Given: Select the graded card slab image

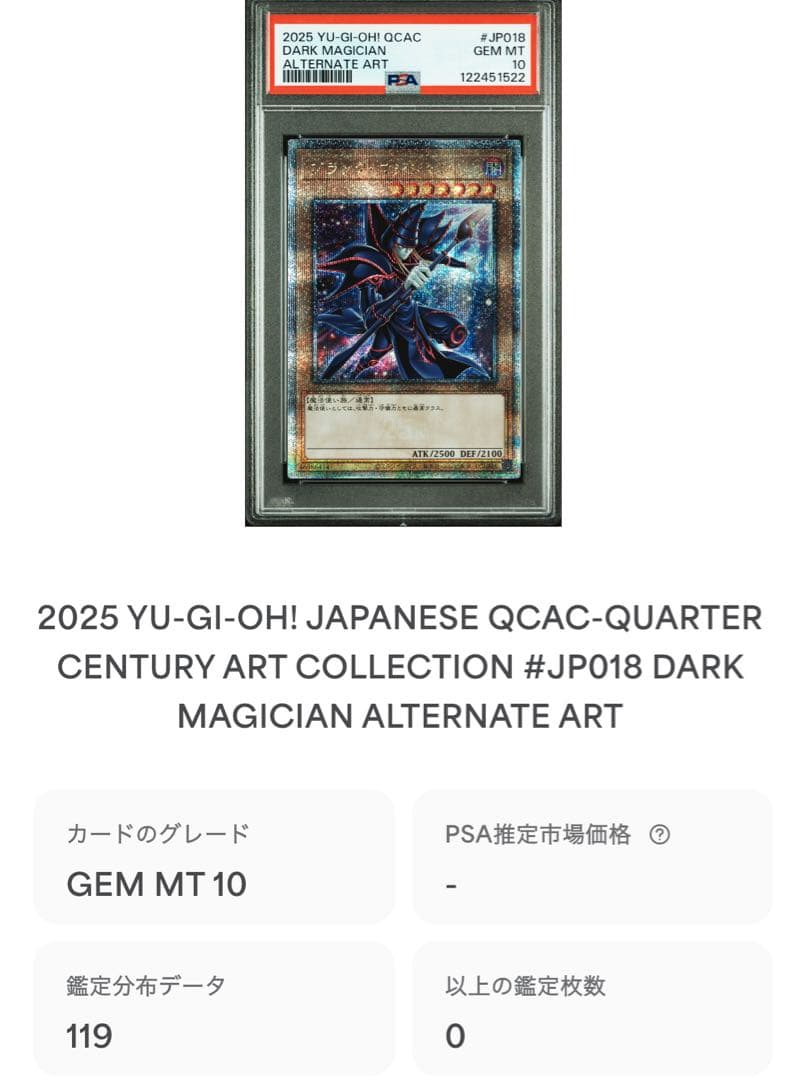Looking at the screenshot, I should click(x=400, y=270).
